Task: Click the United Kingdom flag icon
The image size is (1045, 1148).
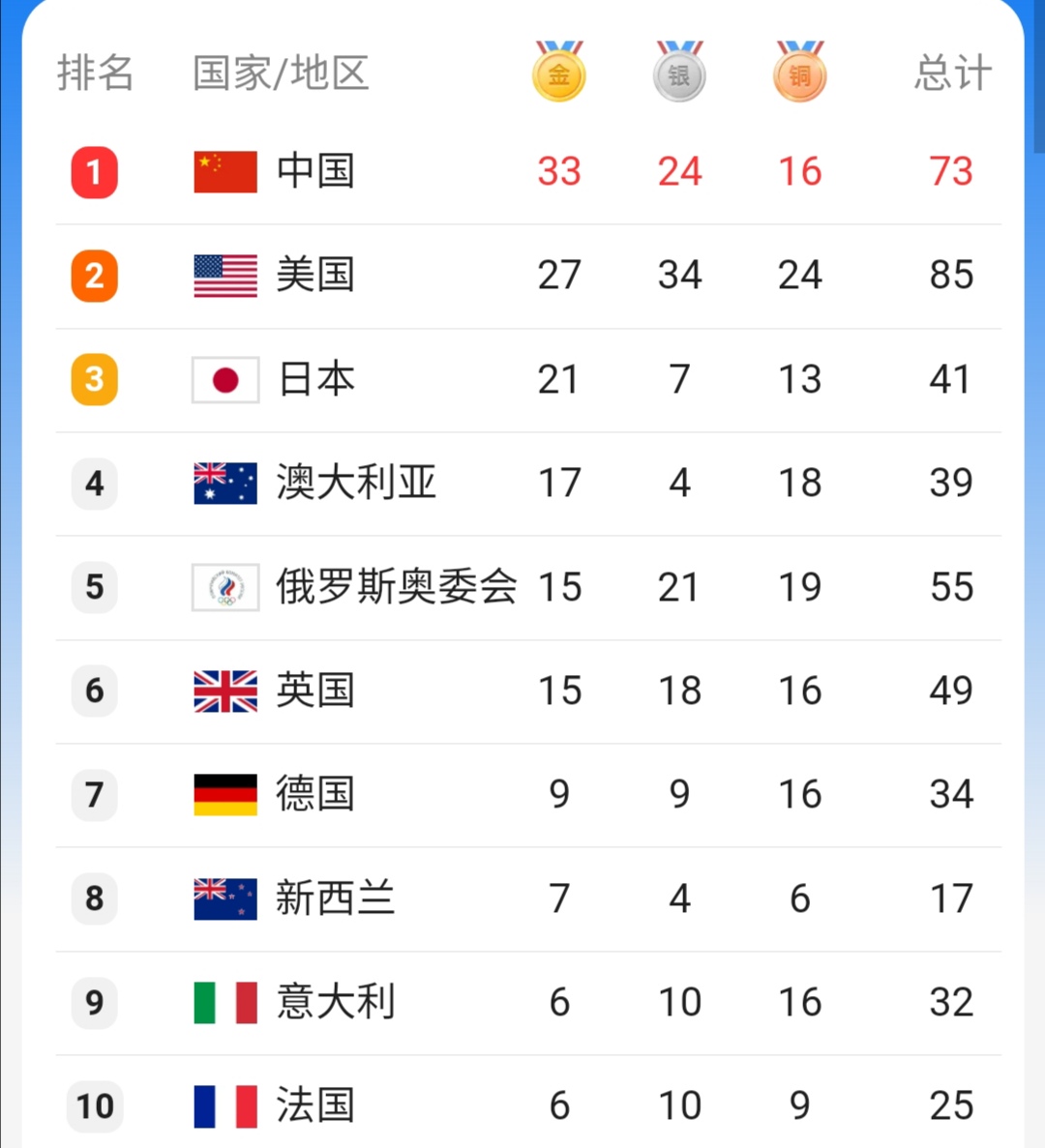Action: (224, 691)
